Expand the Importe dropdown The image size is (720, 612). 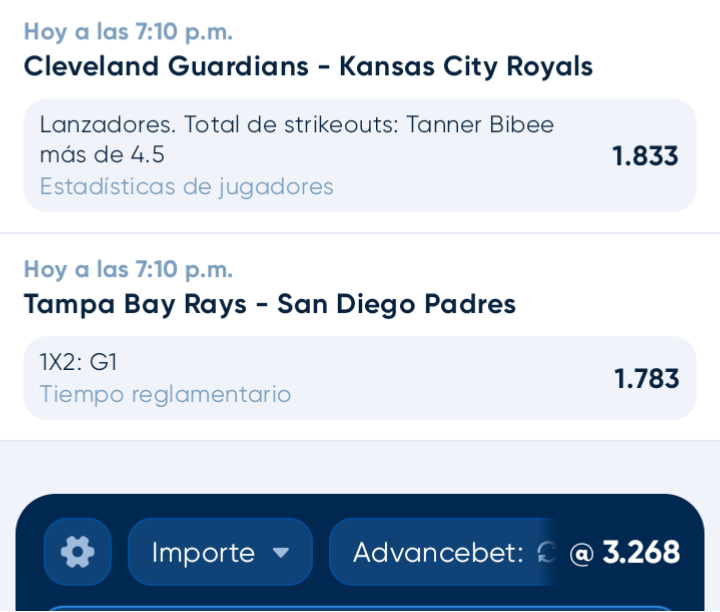[x=220, y=551]
